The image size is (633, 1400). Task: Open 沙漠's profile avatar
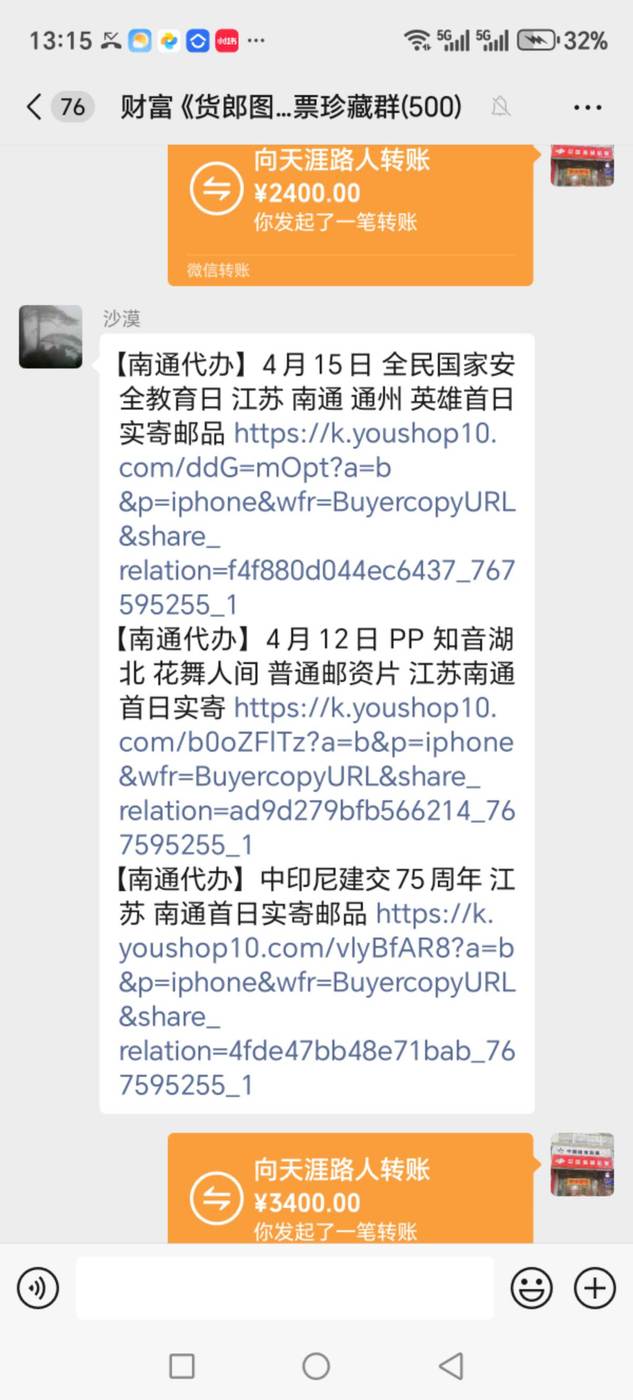click(x=51, y=337)
